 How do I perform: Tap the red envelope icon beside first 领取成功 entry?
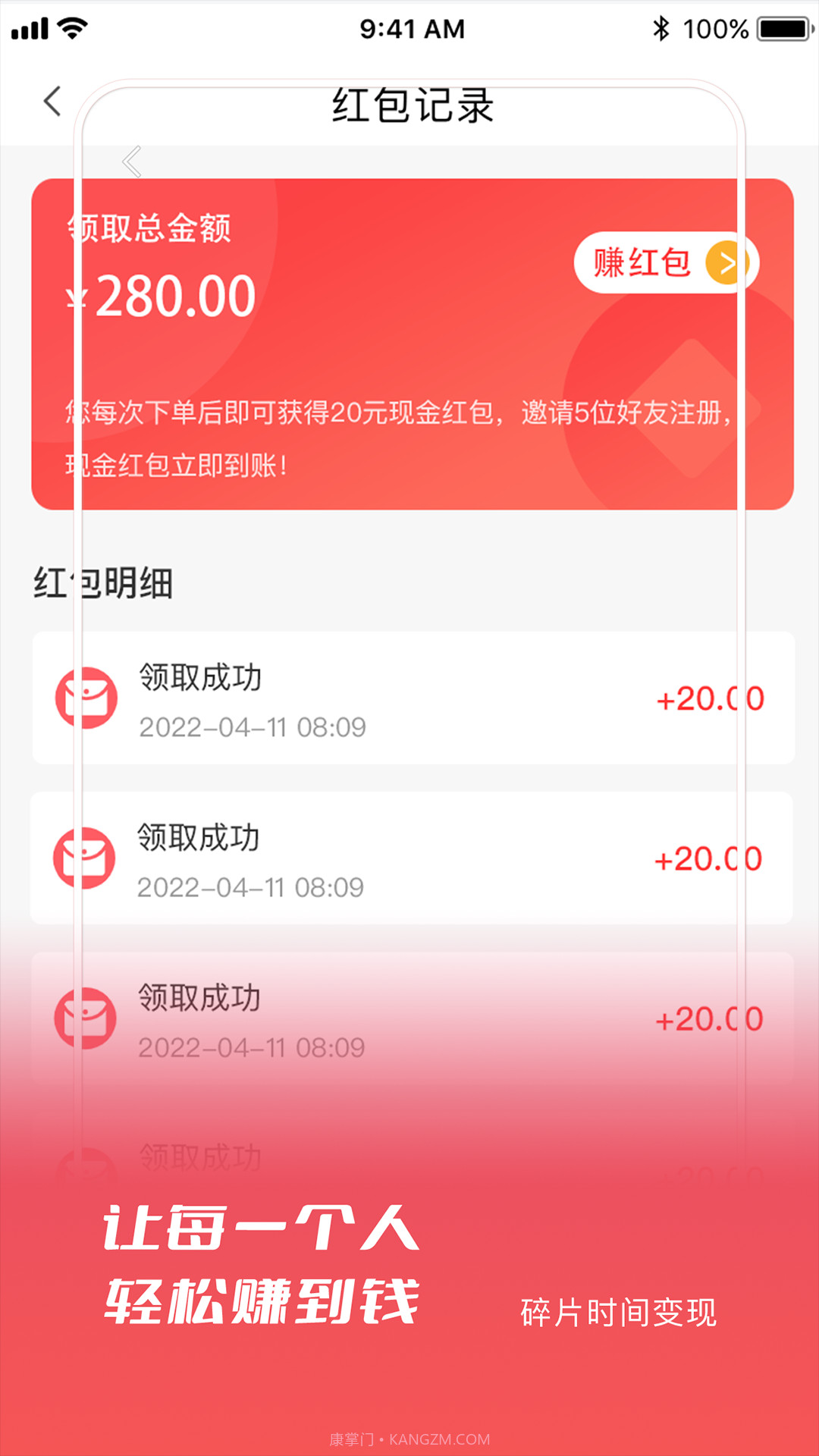86,698
